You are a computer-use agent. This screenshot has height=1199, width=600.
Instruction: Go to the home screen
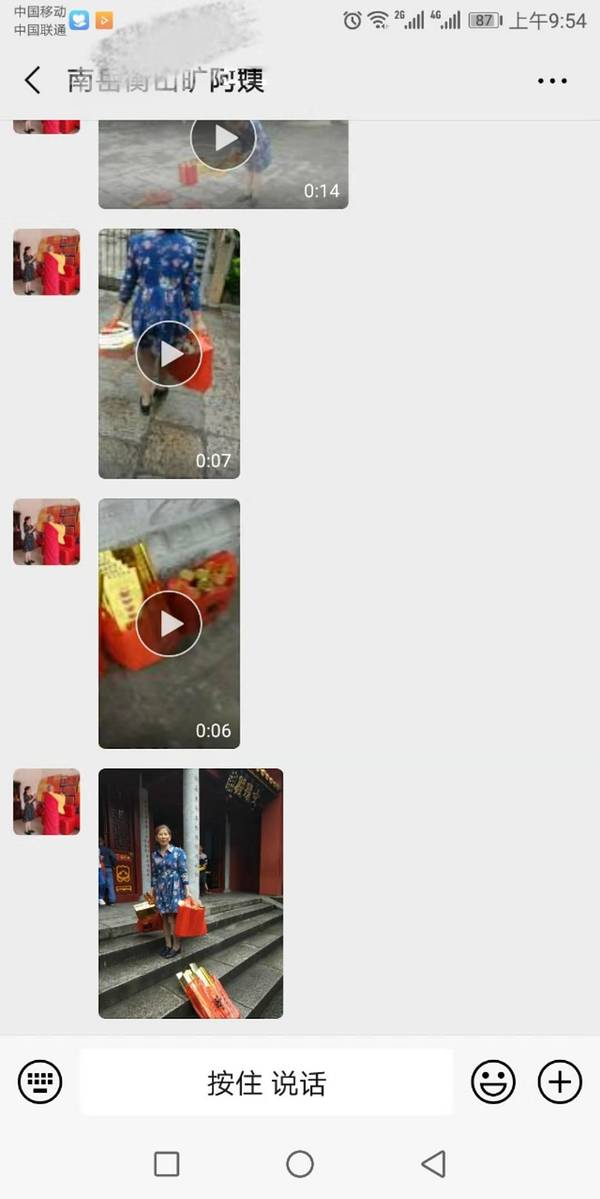click(300, 1164)
